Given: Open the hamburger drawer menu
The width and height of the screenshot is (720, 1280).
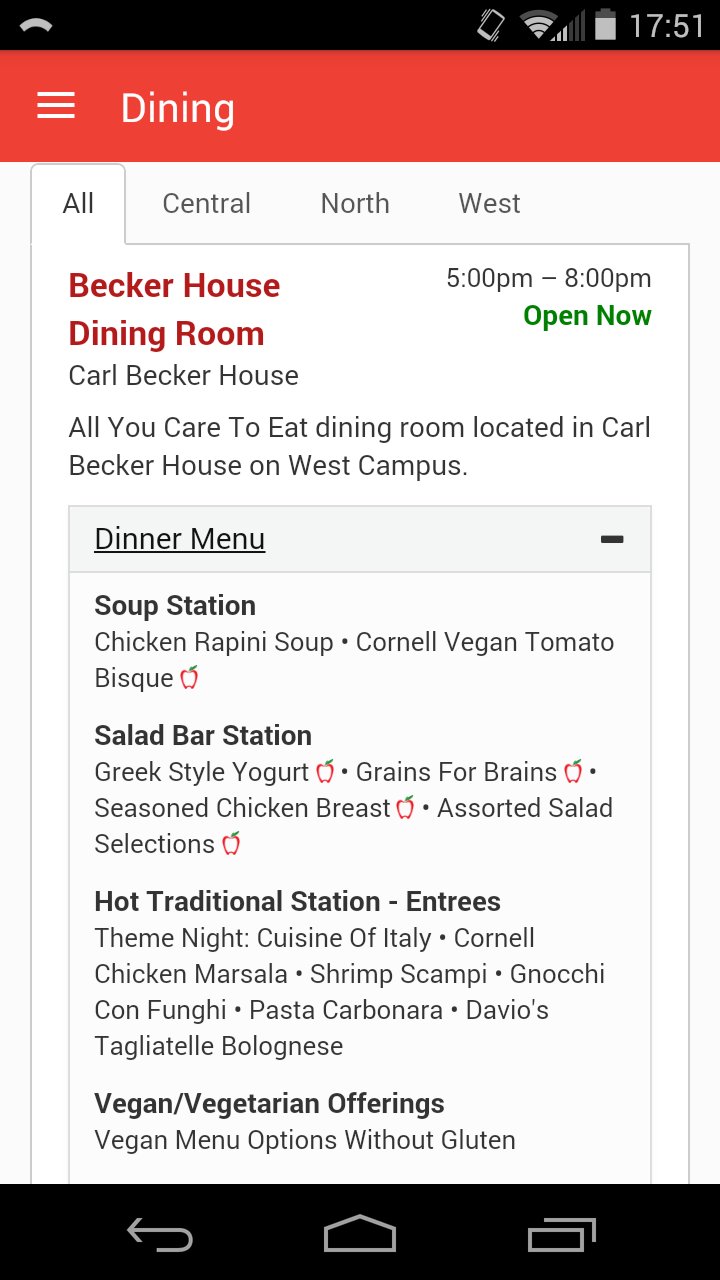Looking at the screenshot, I should (56, 106).
